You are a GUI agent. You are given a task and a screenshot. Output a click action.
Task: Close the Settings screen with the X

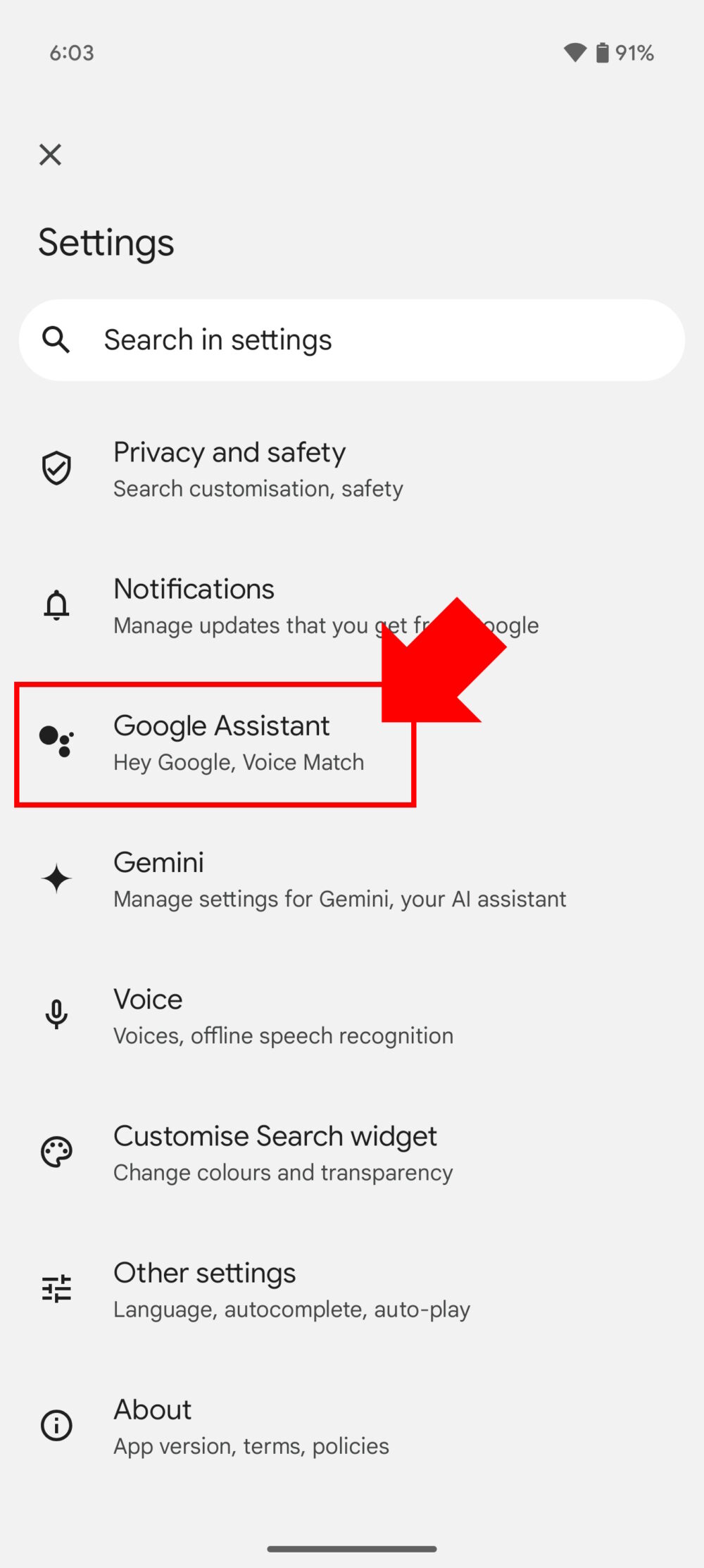tap(50, 154)
